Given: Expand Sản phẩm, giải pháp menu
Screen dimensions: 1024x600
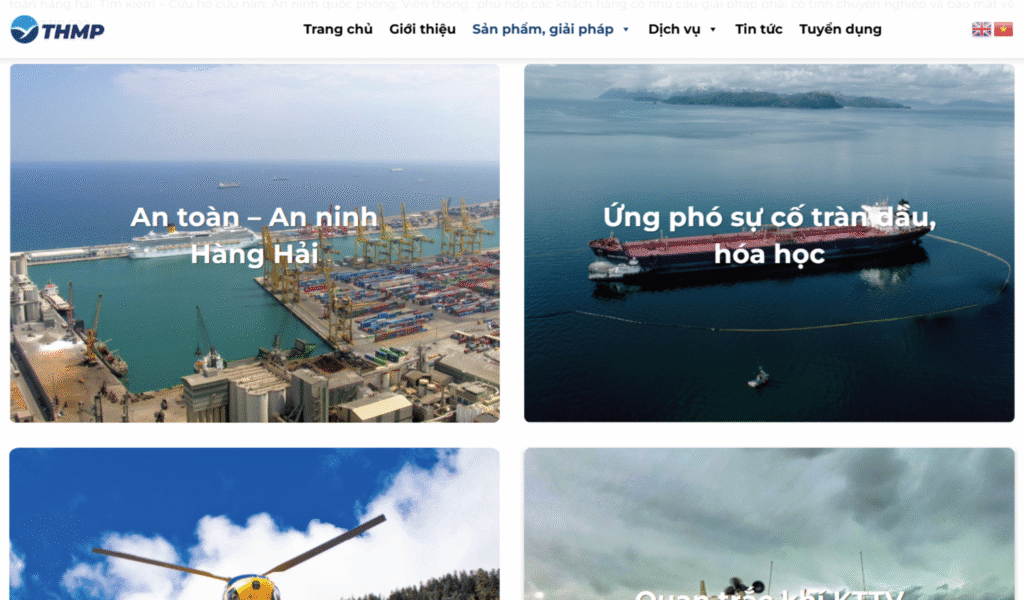Looking at the screenshot, I should coord(550,29).
